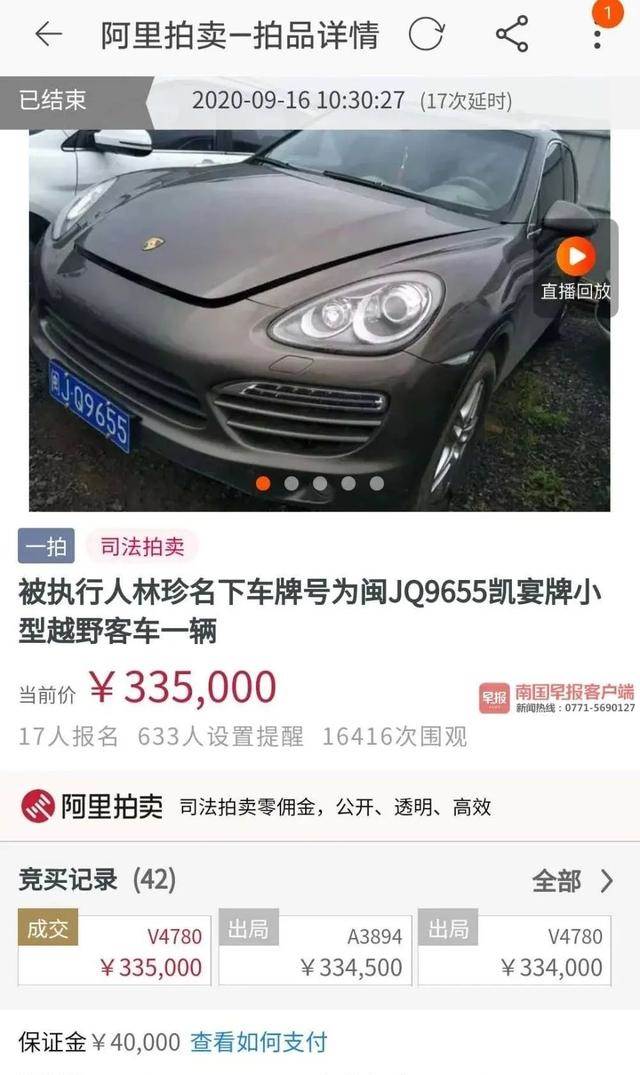
Task: Watch the 直播回放 livestream replay
Action: pyautogui.click(x=576, y=268)
